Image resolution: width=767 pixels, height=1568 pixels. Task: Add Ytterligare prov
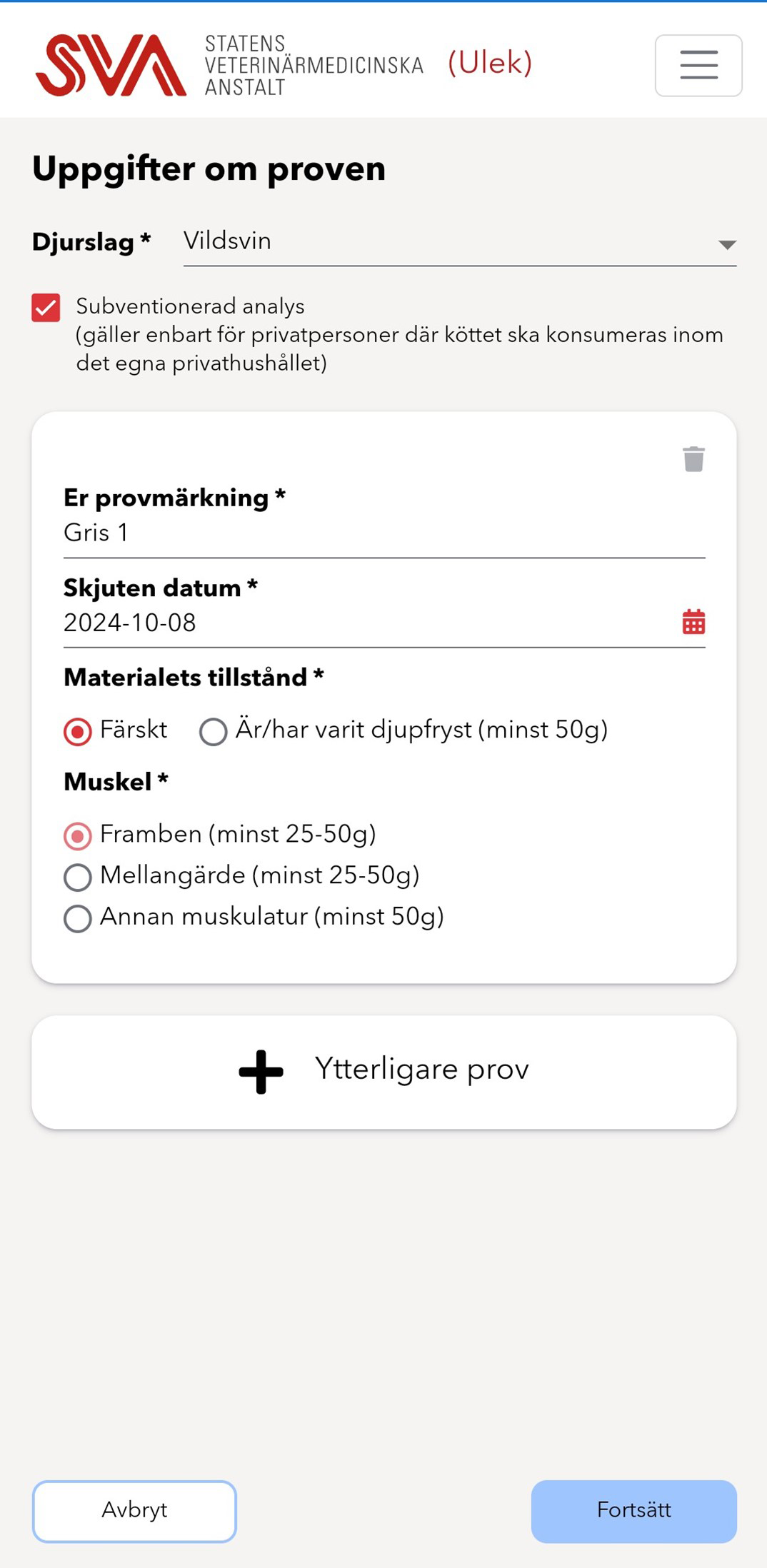(383, 1071)
